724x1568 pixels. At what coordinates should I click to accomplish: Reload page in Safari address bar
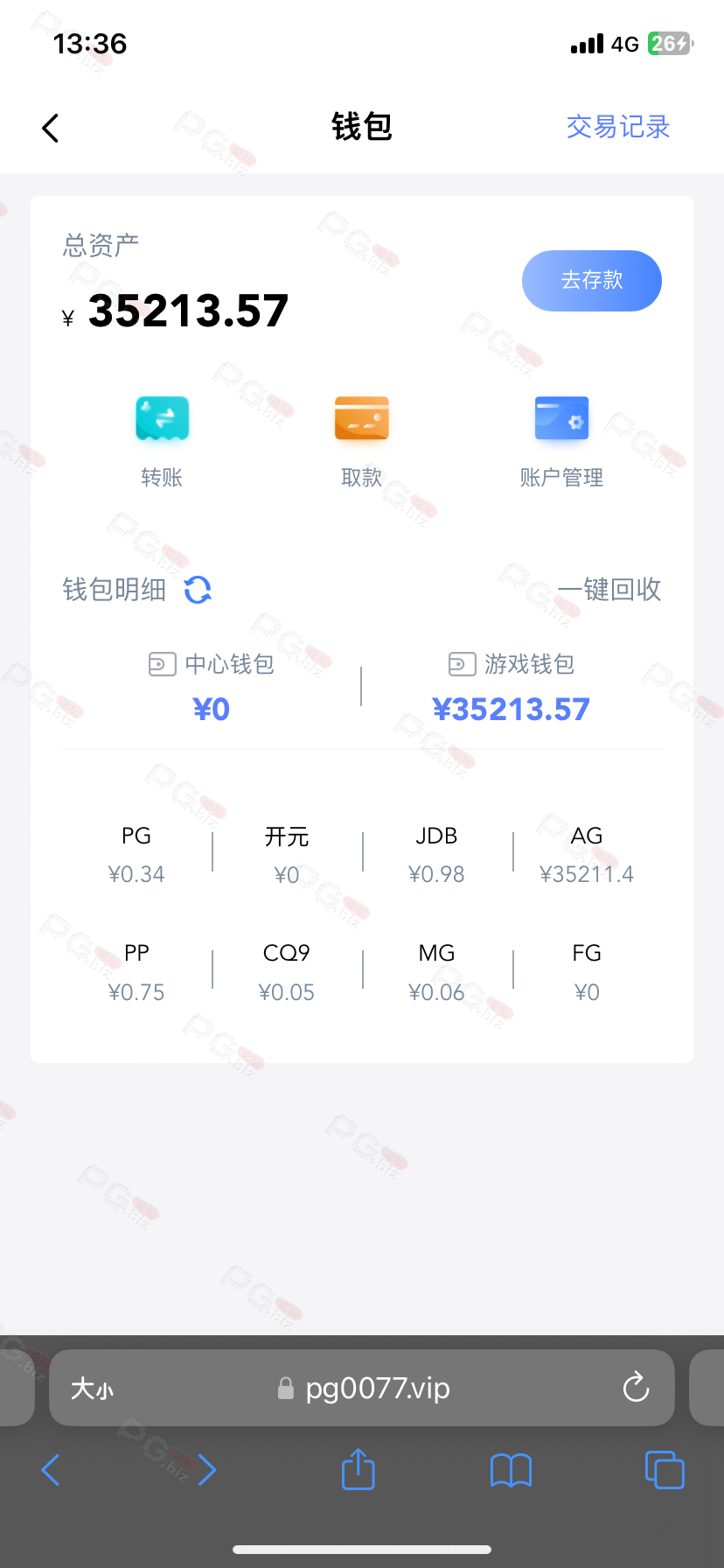[x=636, y=1387]
